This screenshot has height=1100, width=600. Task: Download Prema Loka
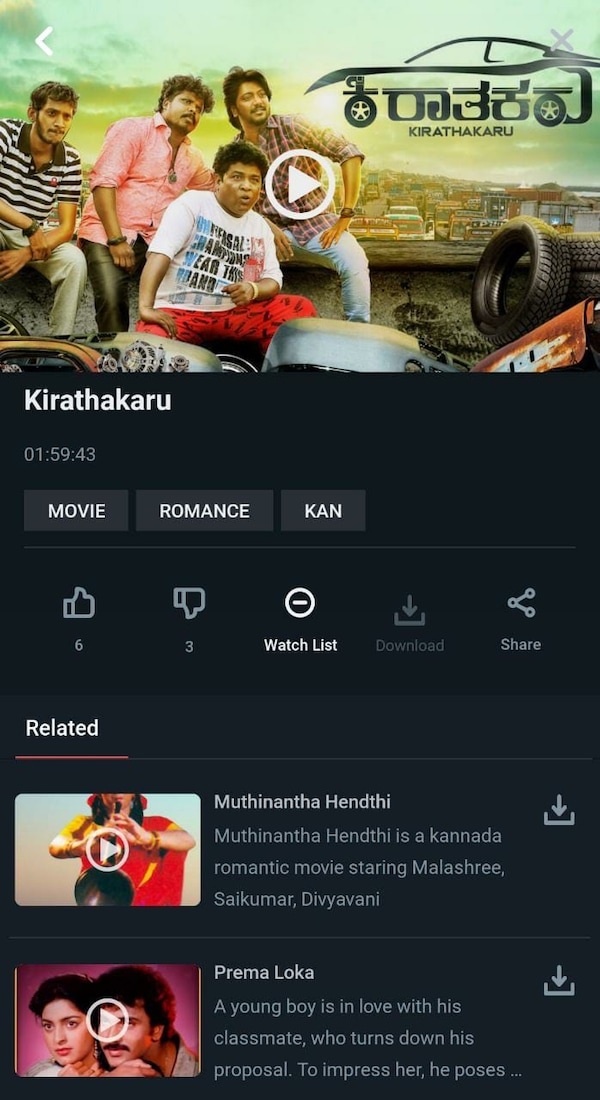[559, 981]
